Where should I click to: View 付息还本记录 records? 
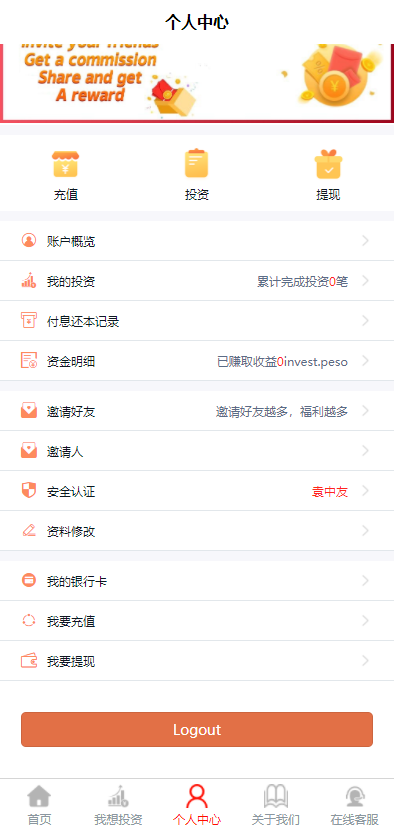pyautogui.click(x=197, y=321)
